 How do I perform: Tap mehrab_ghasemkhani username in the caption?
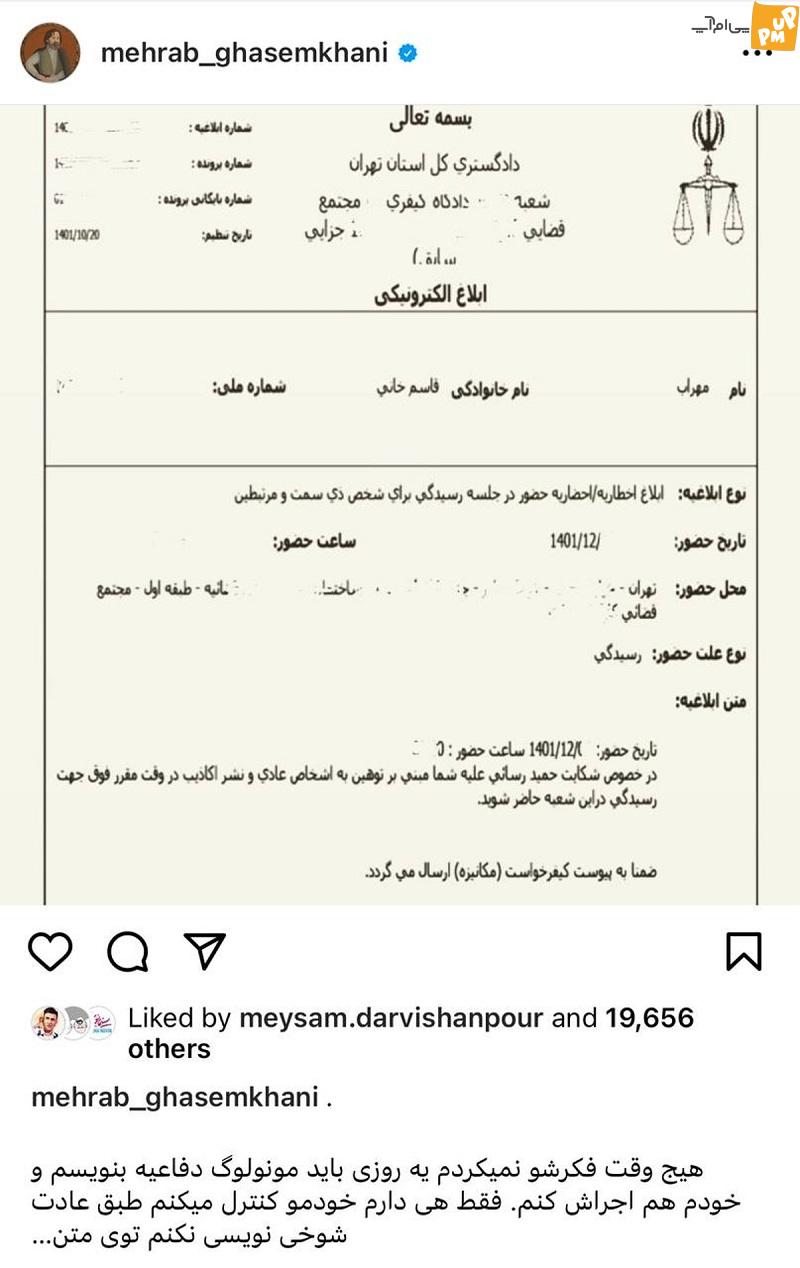174,1097
